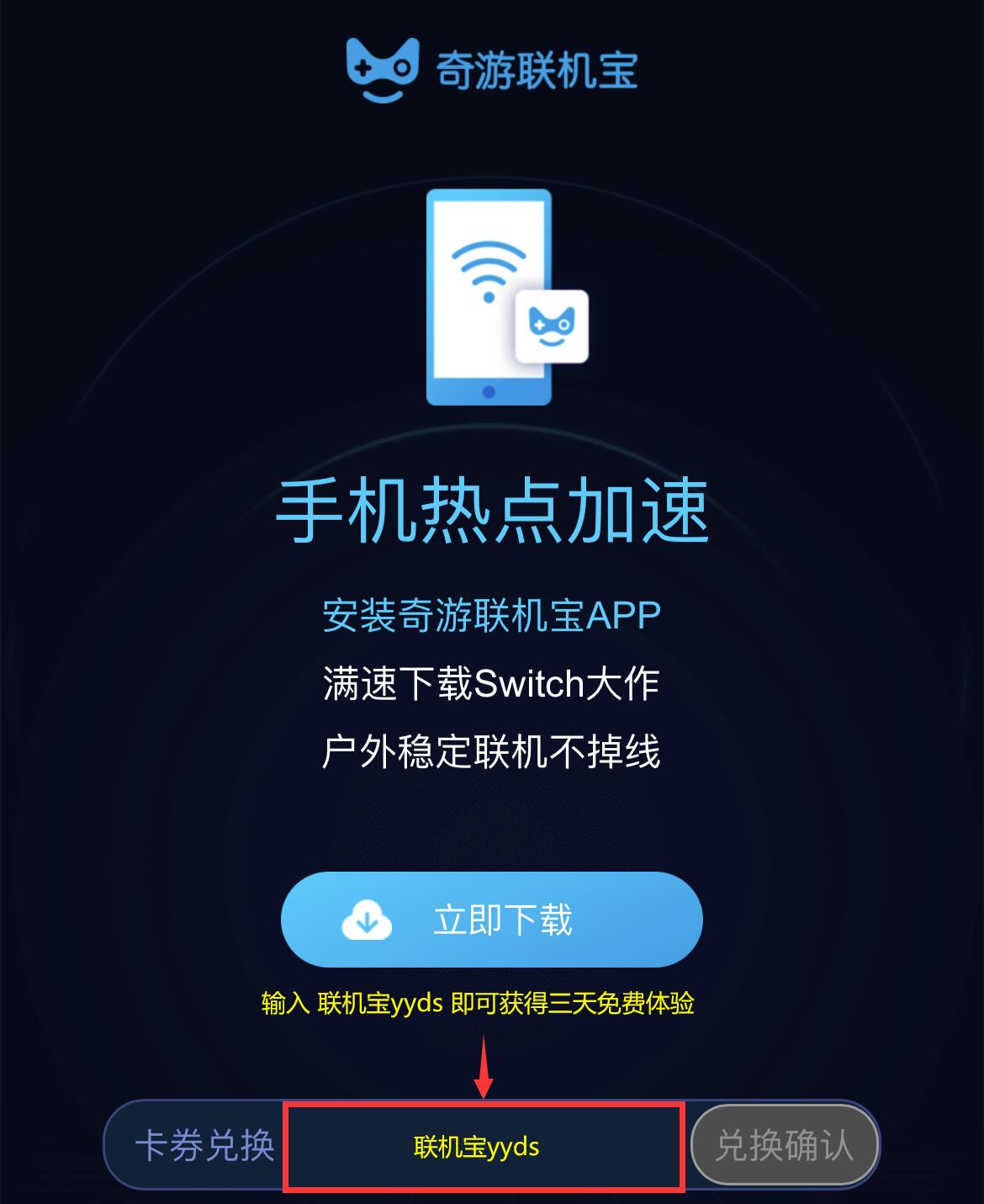984x1204 pixels.
Task: Click the 立即下载 download button
Action: point(486,920)
